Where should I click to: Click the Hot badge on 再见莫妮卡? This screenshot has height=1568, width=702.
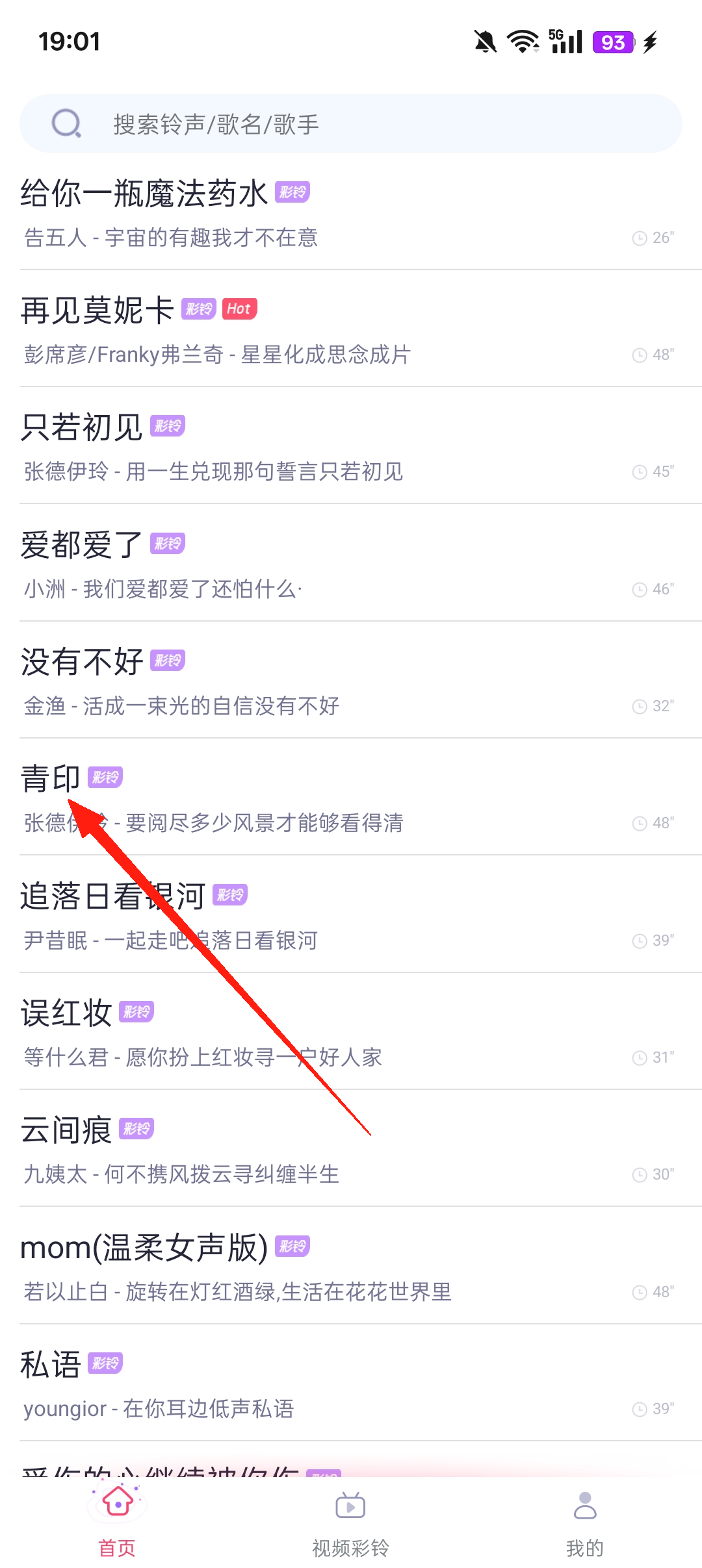[239, 309]
